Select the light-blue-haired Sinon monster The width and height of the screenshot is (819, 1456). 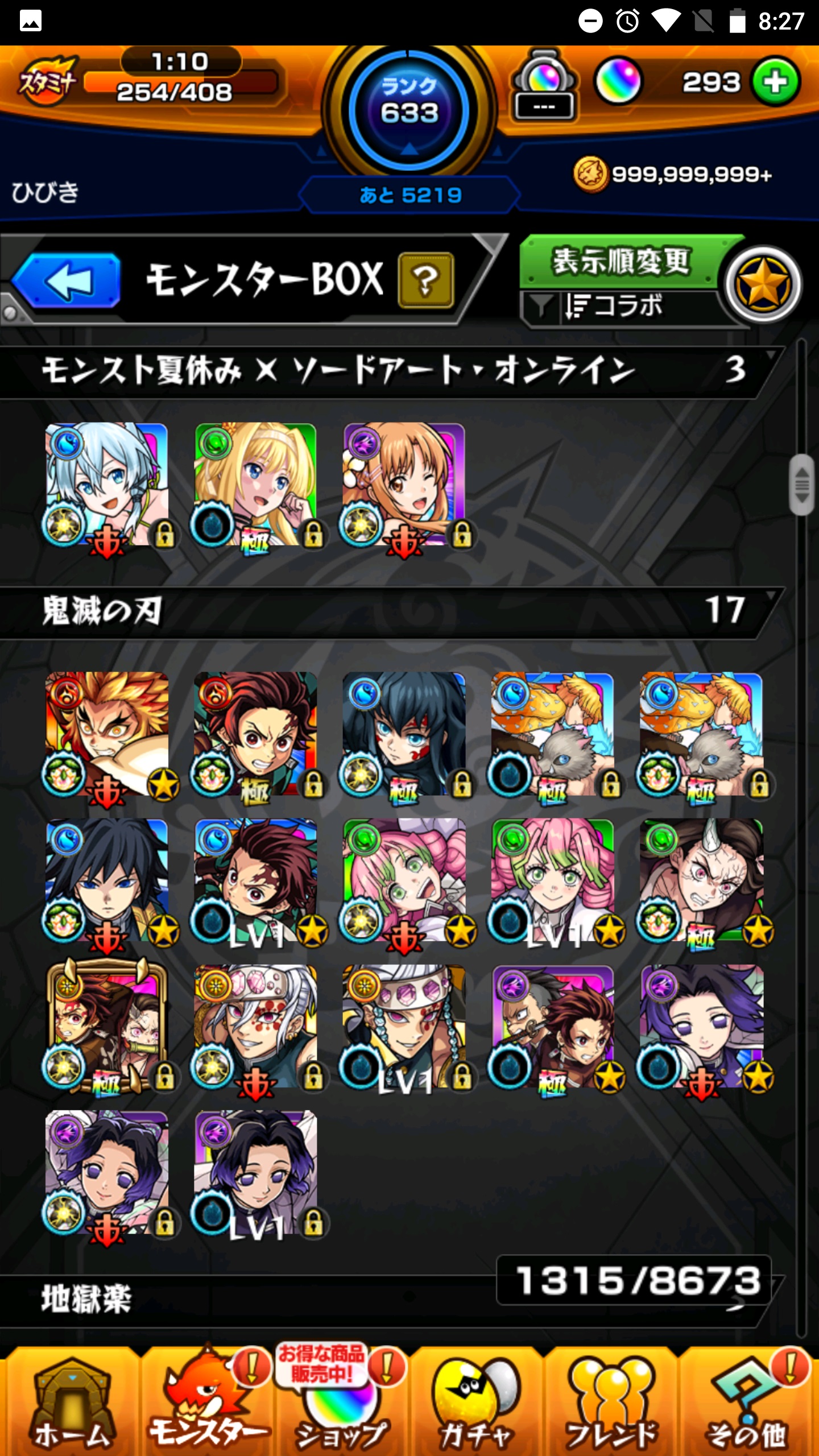(107, 485)
